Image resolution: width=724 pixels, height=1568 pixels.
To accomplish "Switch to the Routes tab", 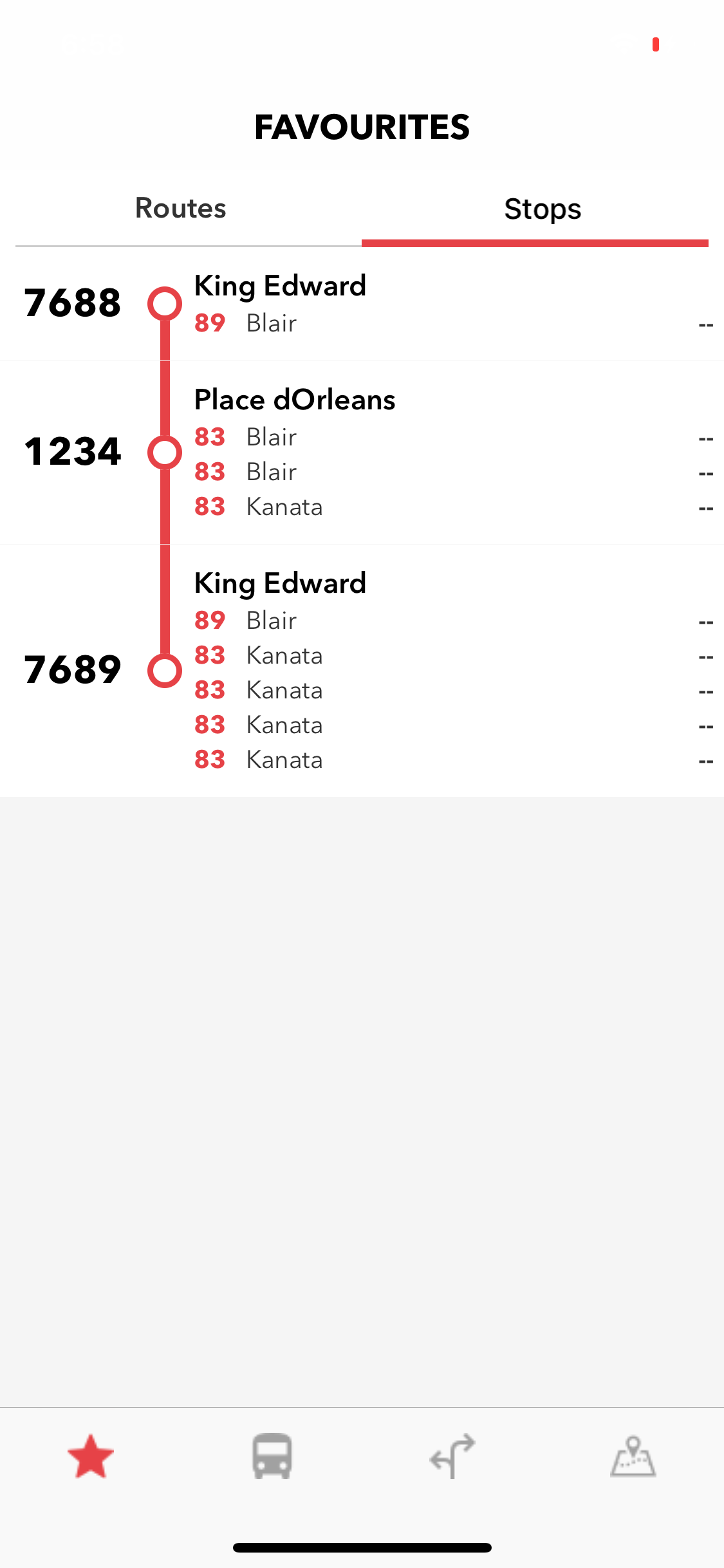I will [181, 209].
